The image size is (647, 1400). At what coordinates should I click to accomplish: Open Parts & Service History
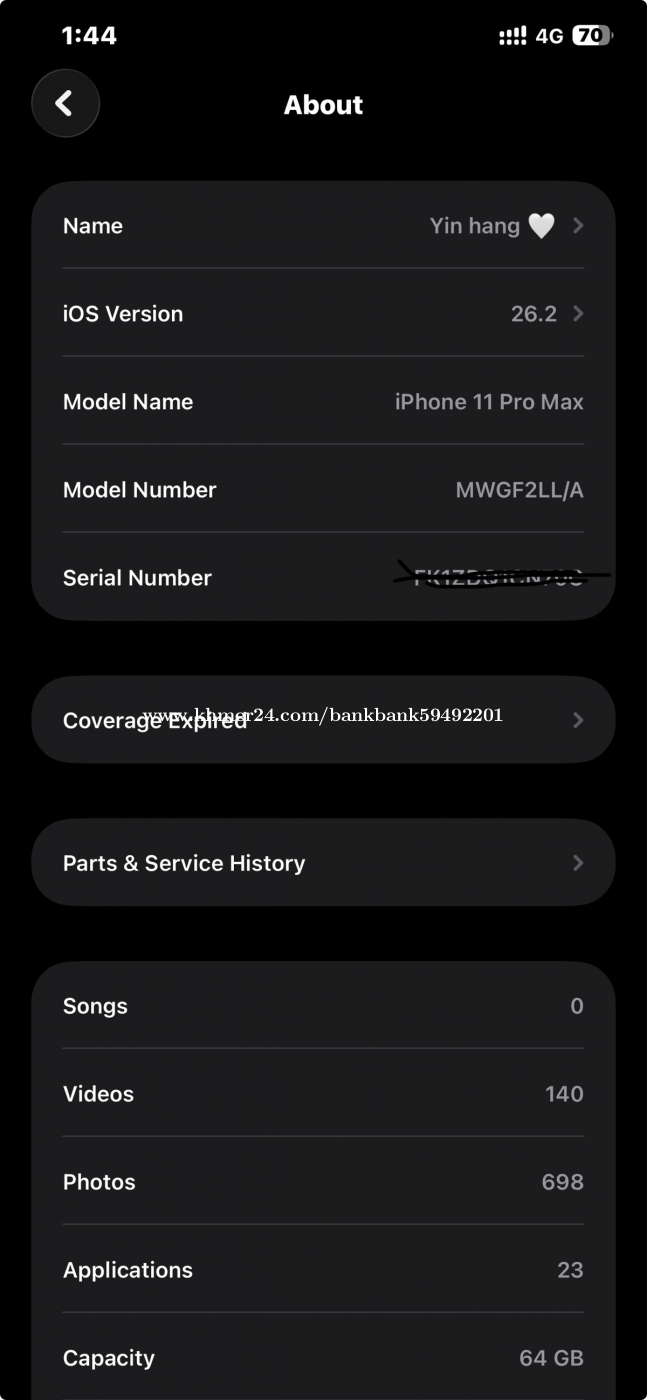323,863
